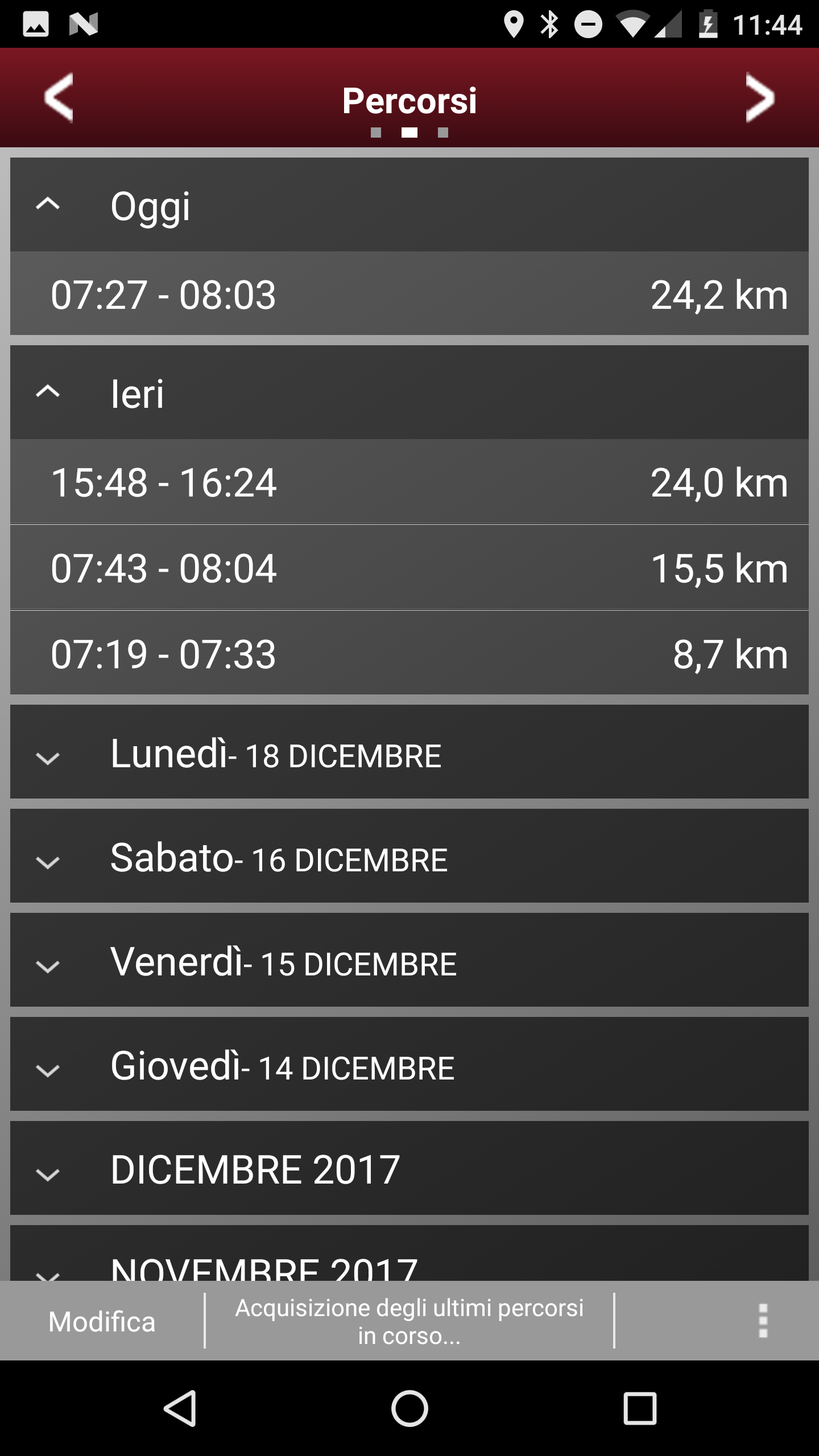Screen dimensions: 819x1456
Task: Expand Giovedì 14 Dicembre
Action: 409,1064
